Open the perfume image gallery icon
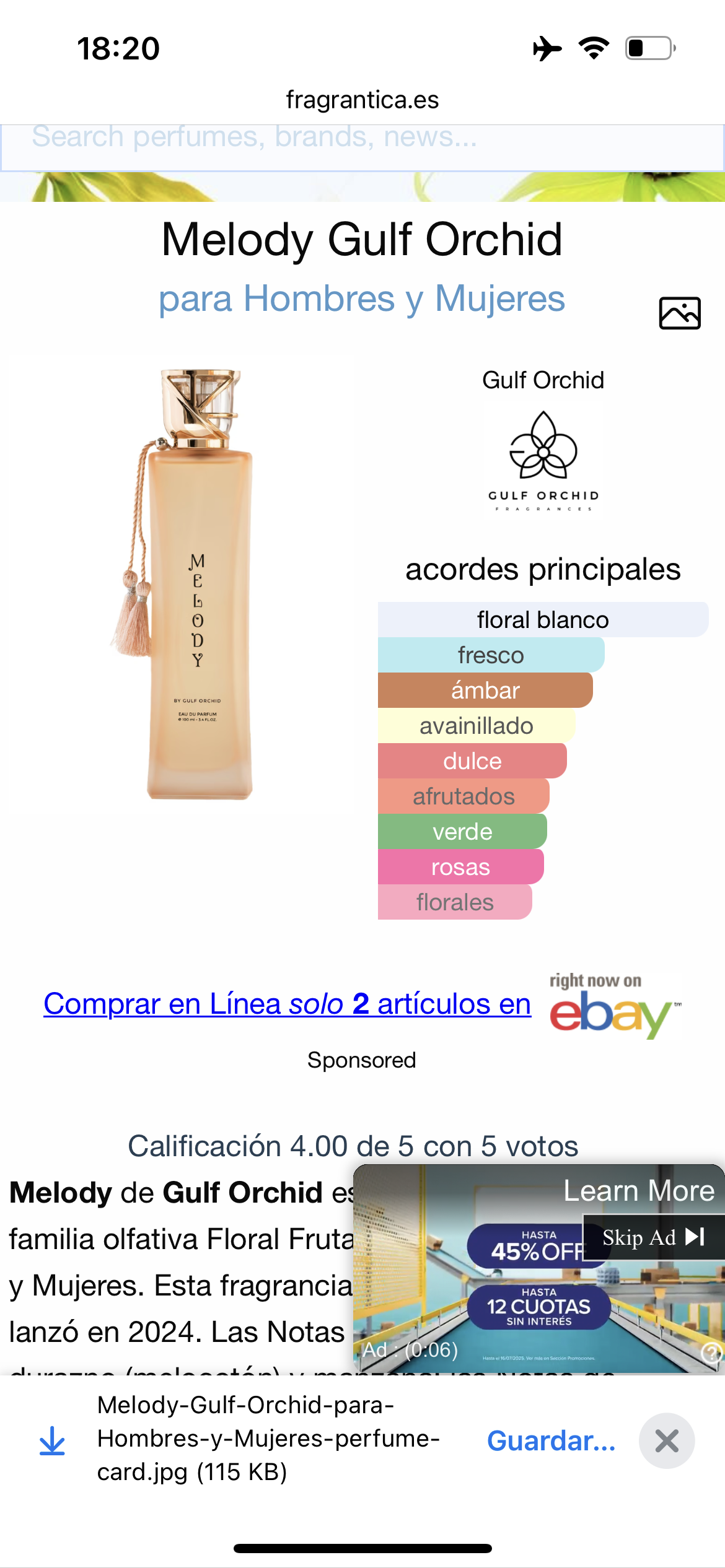 point(679,313)
